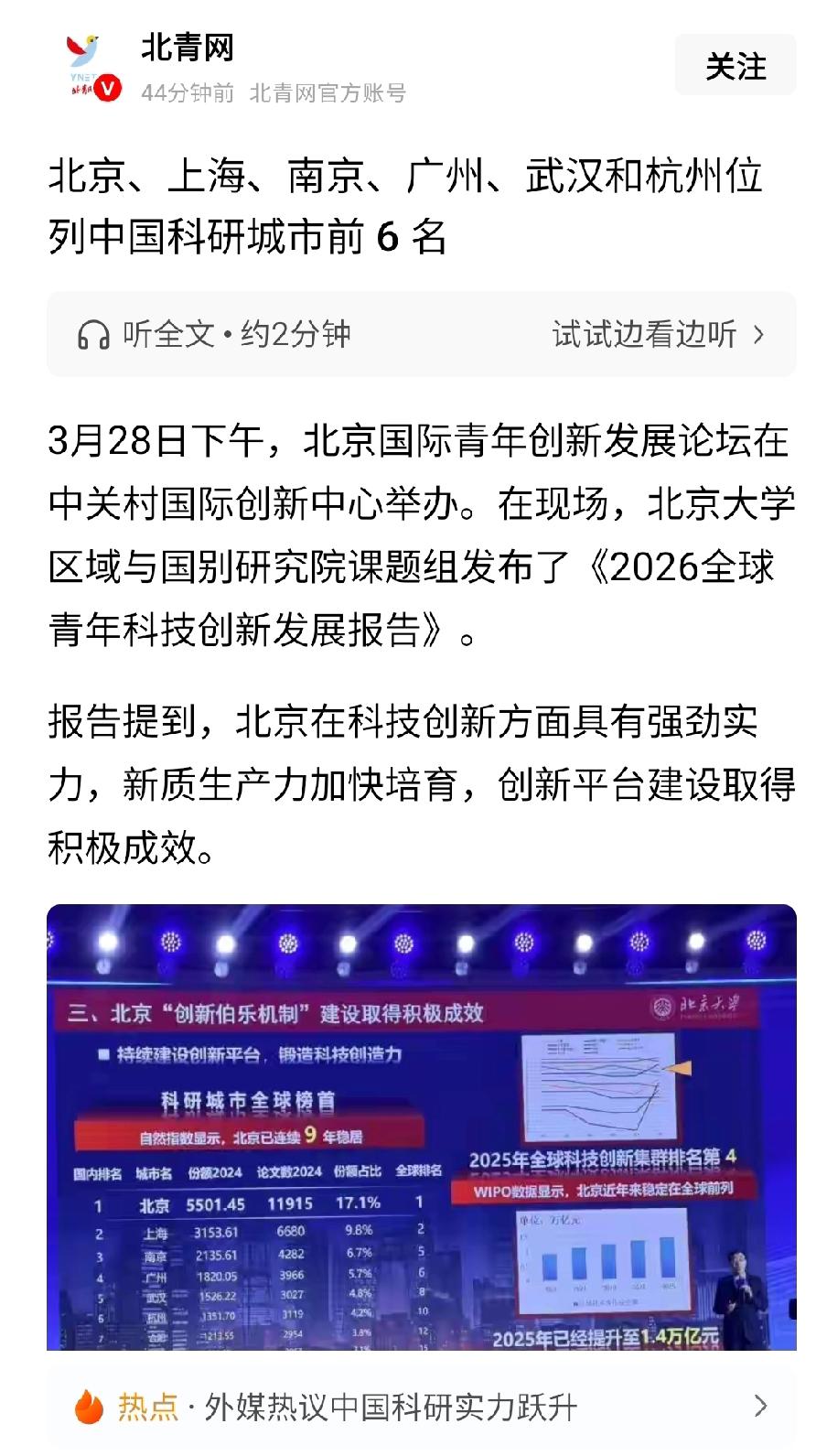The image size is (827, 1456).
Task: Click the 北青网 publisher avatar logo
Action: (86, 65)
